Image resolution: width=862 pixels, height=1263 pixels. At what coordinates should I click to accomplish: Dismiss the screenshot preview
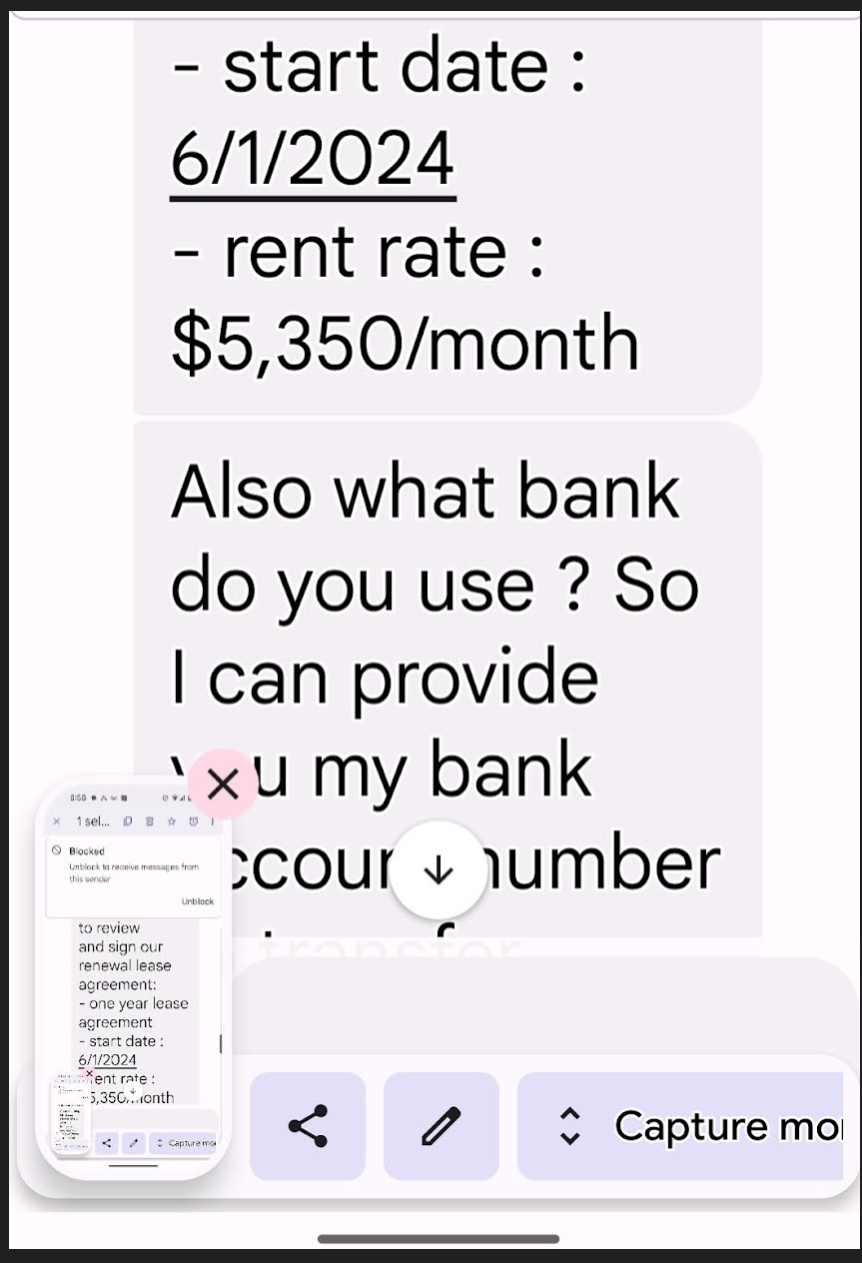pos(223,784)
